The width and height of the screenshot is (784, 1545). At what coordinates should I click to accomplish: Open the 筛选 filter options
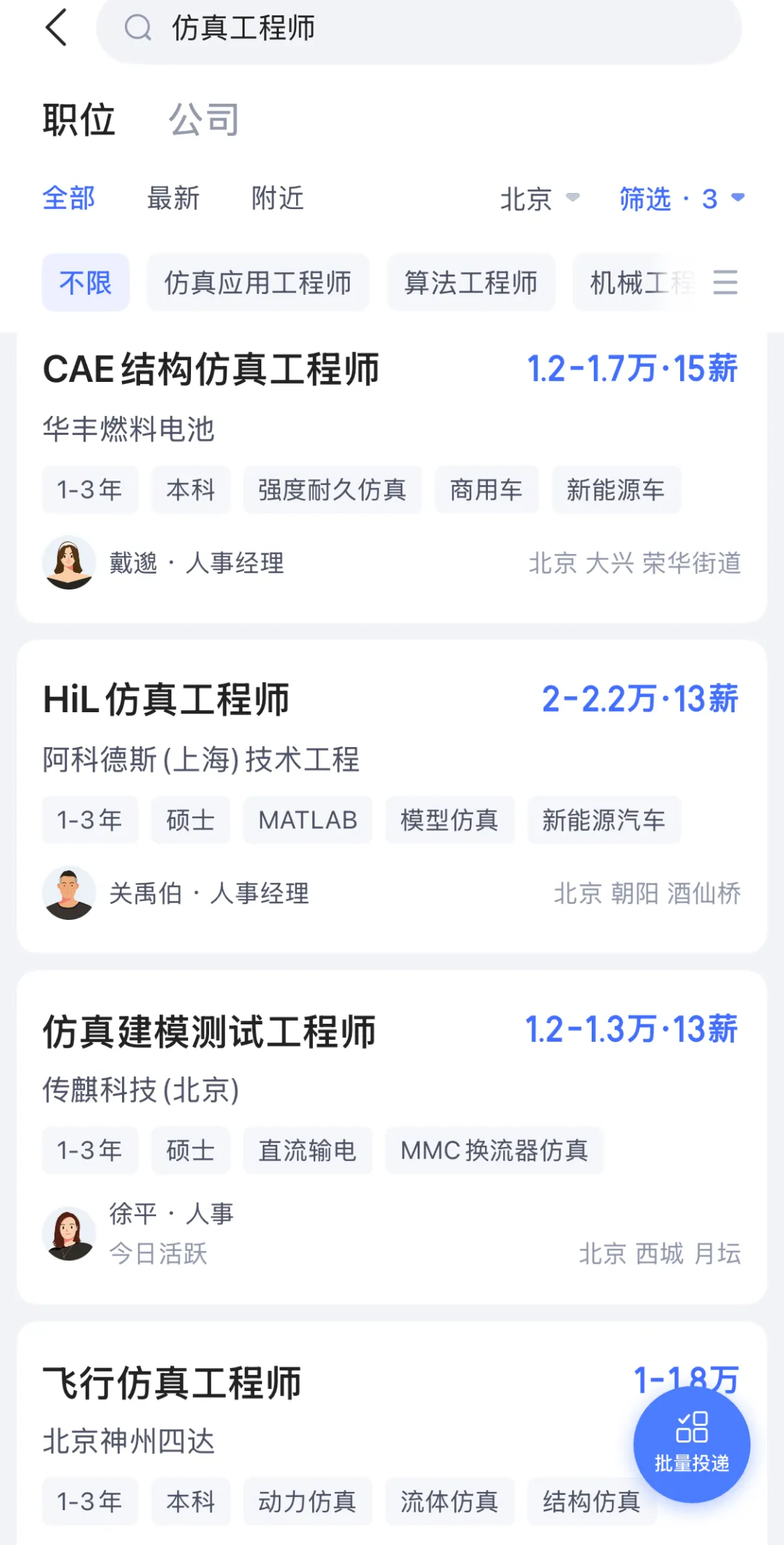tap(681, 198)
